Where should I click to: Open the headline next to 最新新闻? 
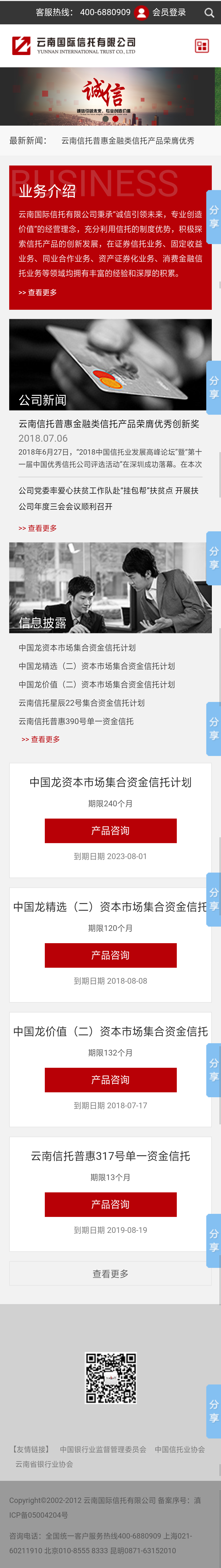pyautogui.click(x=128, y=141)
